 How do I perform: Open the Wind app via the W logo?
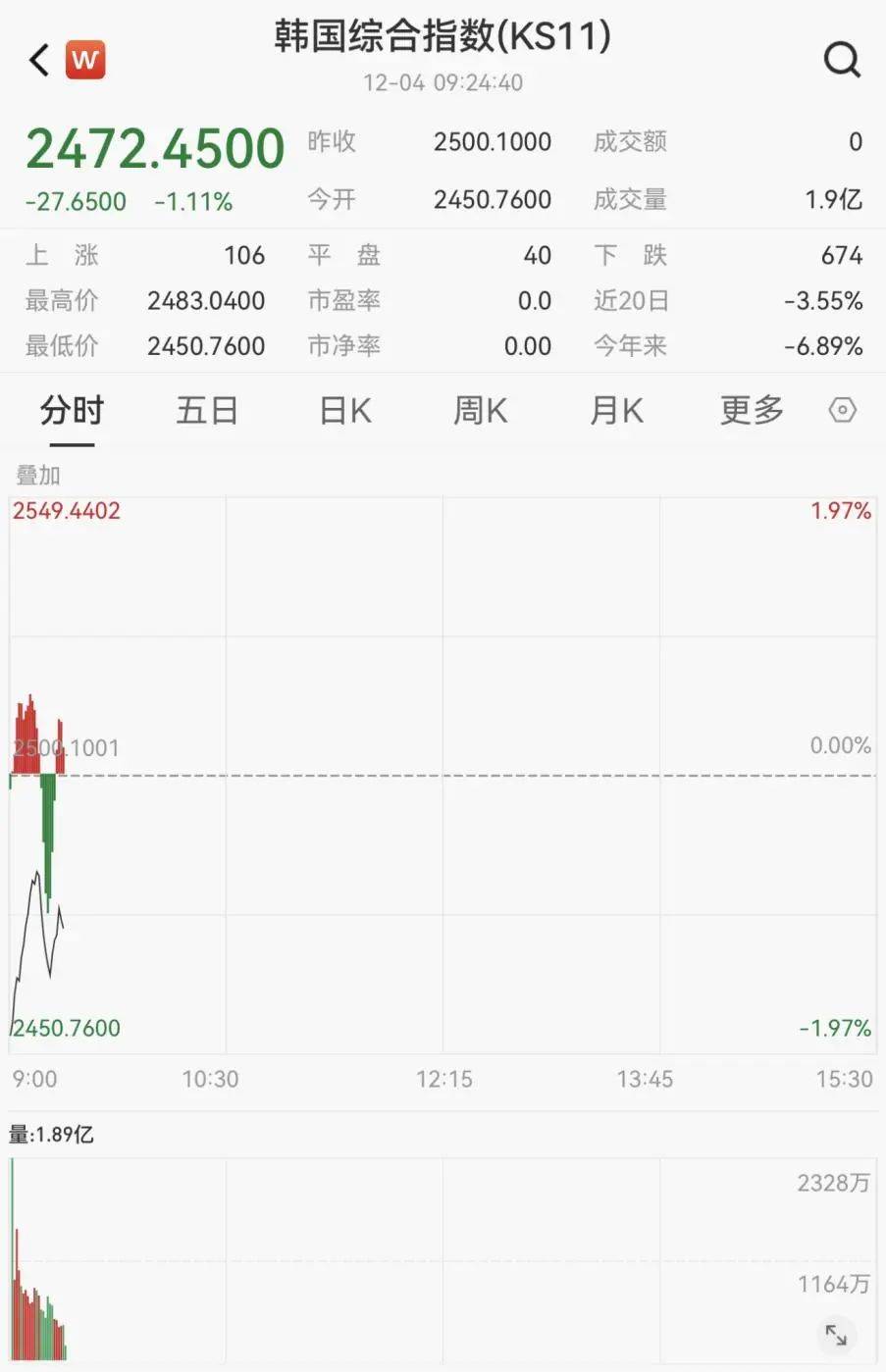click(x=85, y=59)
